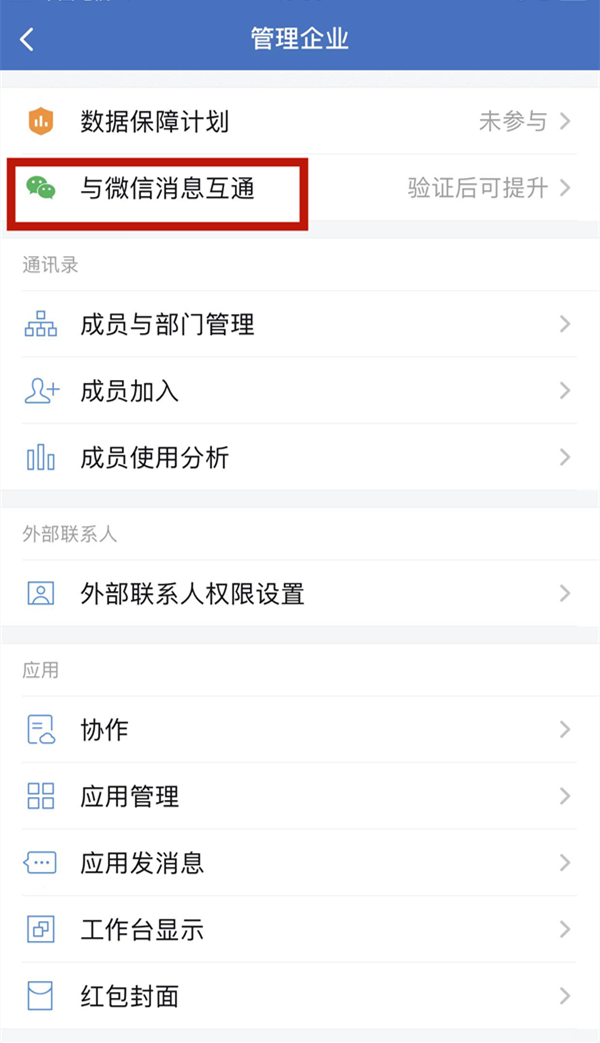Tap the 协作 row
The width and height of the screenshot is (600, 1043).
(x=299, y=730)
